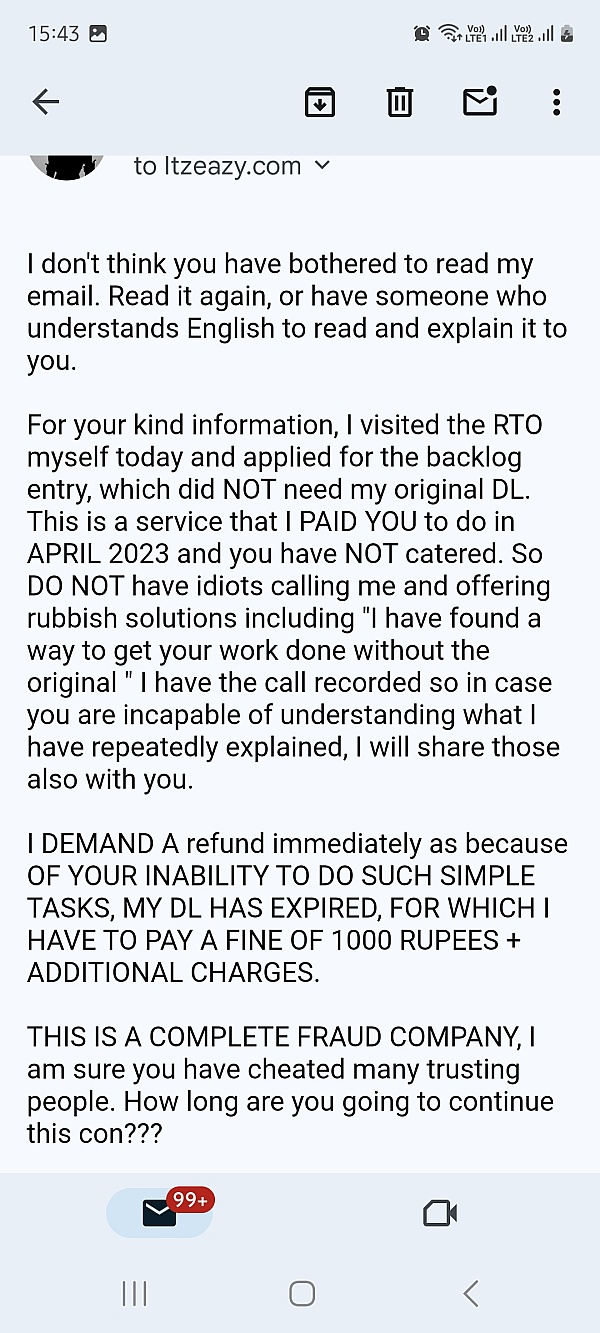Mark the email as unread
The height and width of the screenshot is (1333, 600).
pyautogui.click(x=479, y=101)
